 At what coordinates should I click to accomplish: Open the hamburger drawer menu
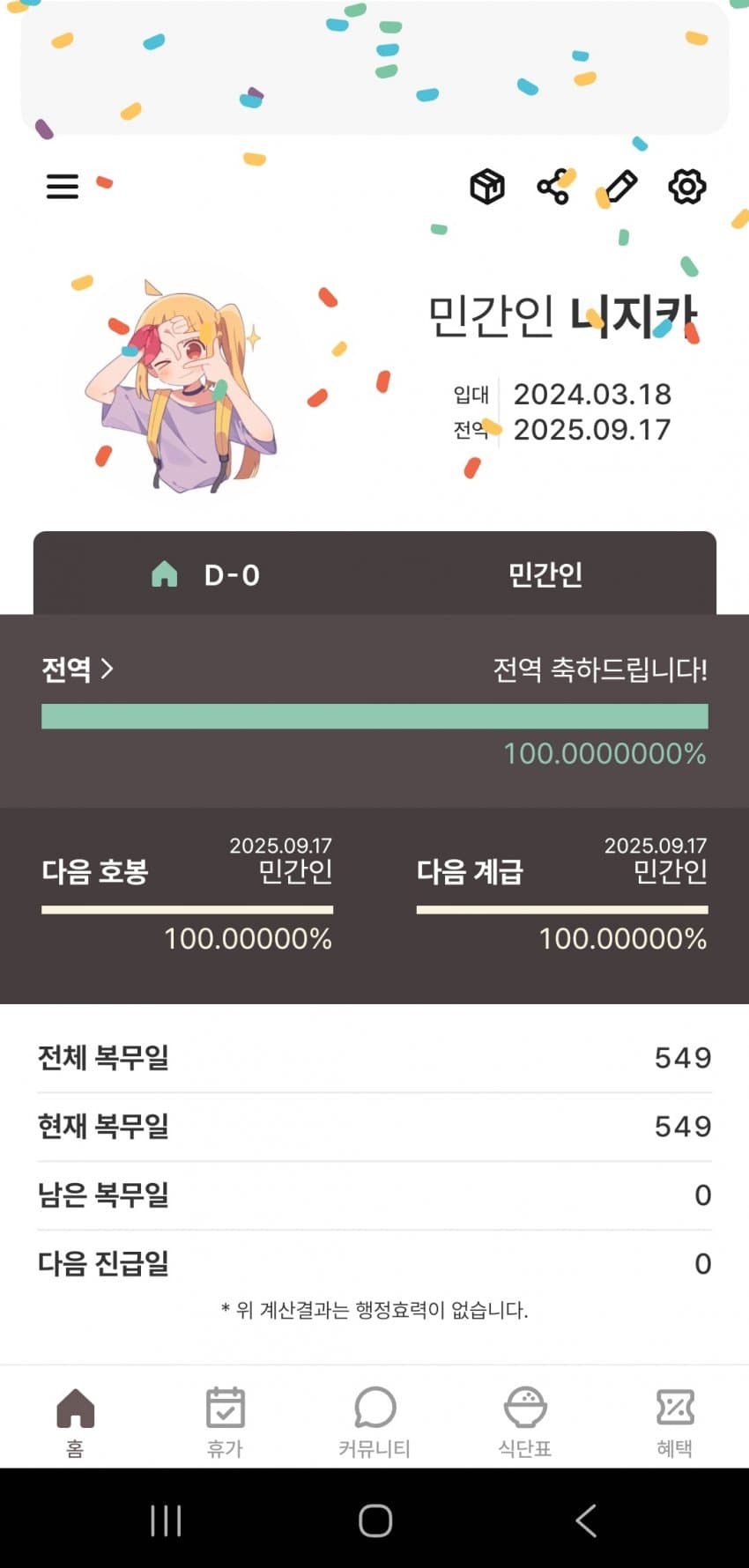[x=63, y=186]
